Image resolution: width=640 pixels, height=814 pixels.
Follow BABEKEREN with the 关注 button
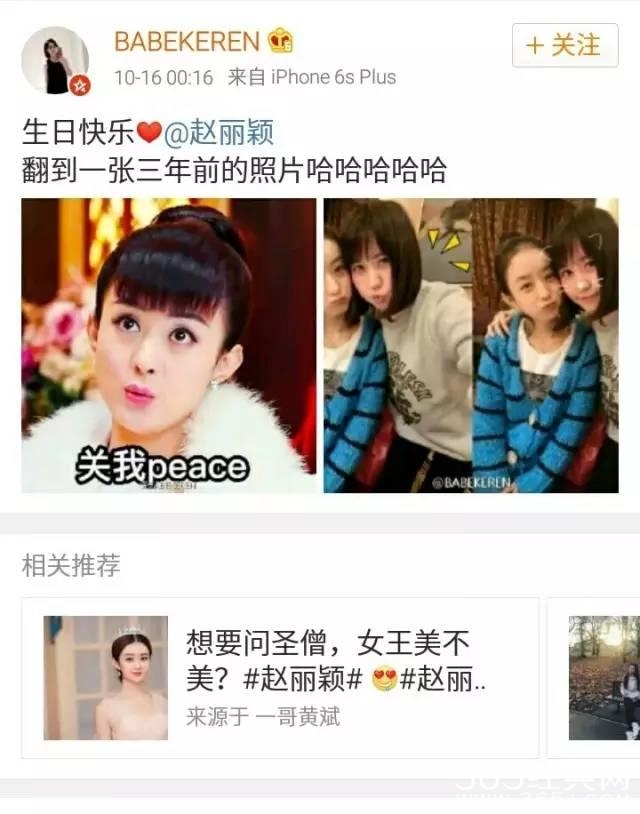[564, 46]
